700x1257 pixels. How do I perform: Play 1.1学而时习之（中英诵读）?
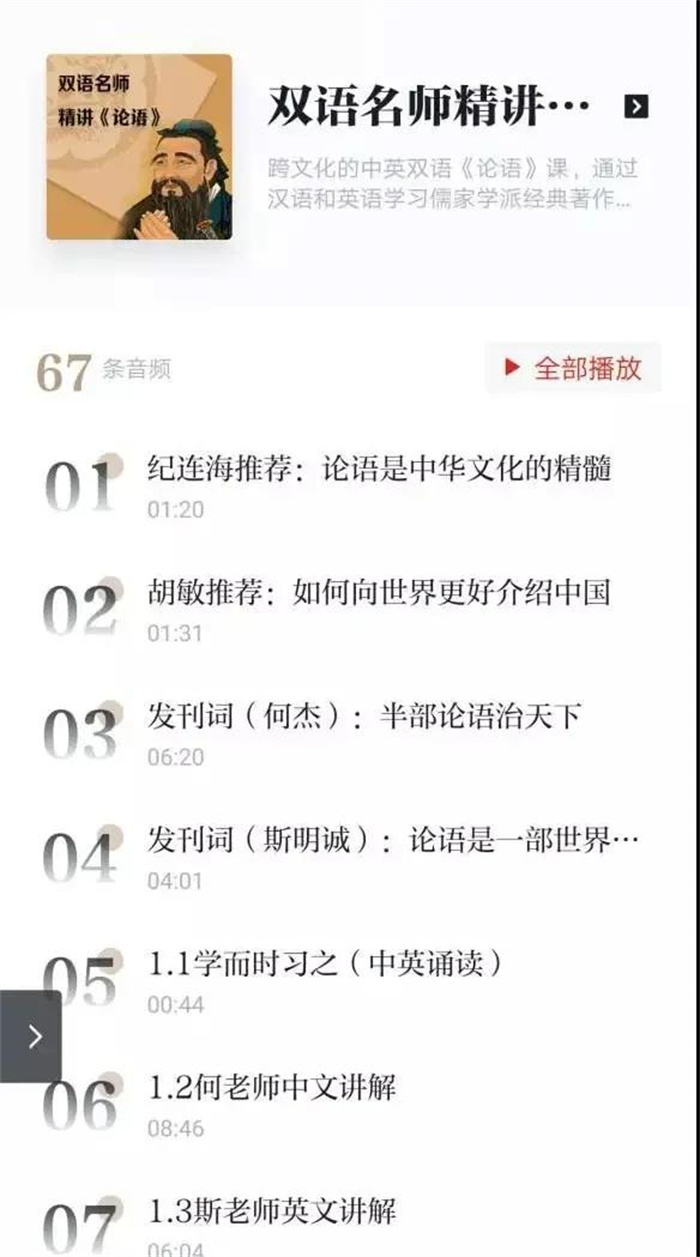326,964
